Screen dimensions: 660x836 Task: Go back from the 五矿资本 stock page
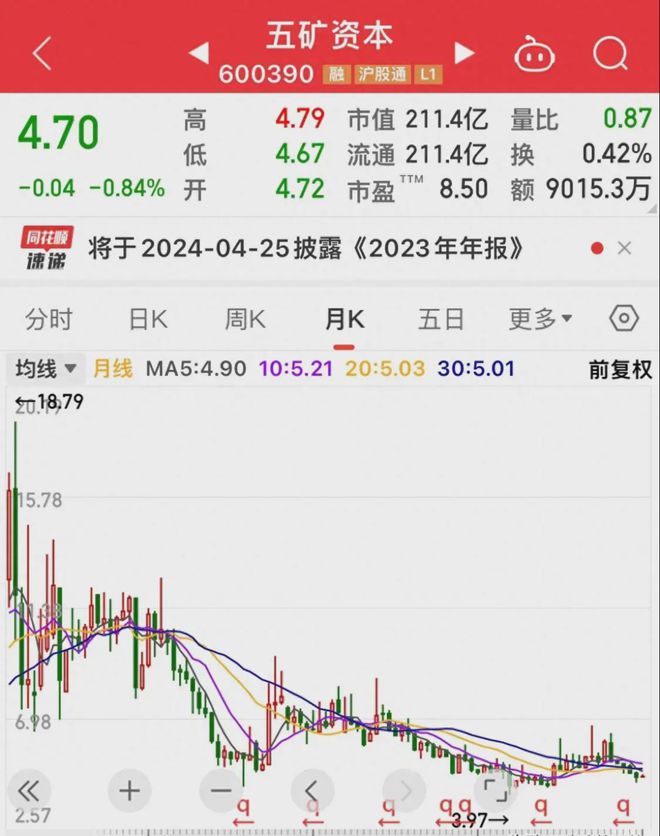tap(42, 54)
